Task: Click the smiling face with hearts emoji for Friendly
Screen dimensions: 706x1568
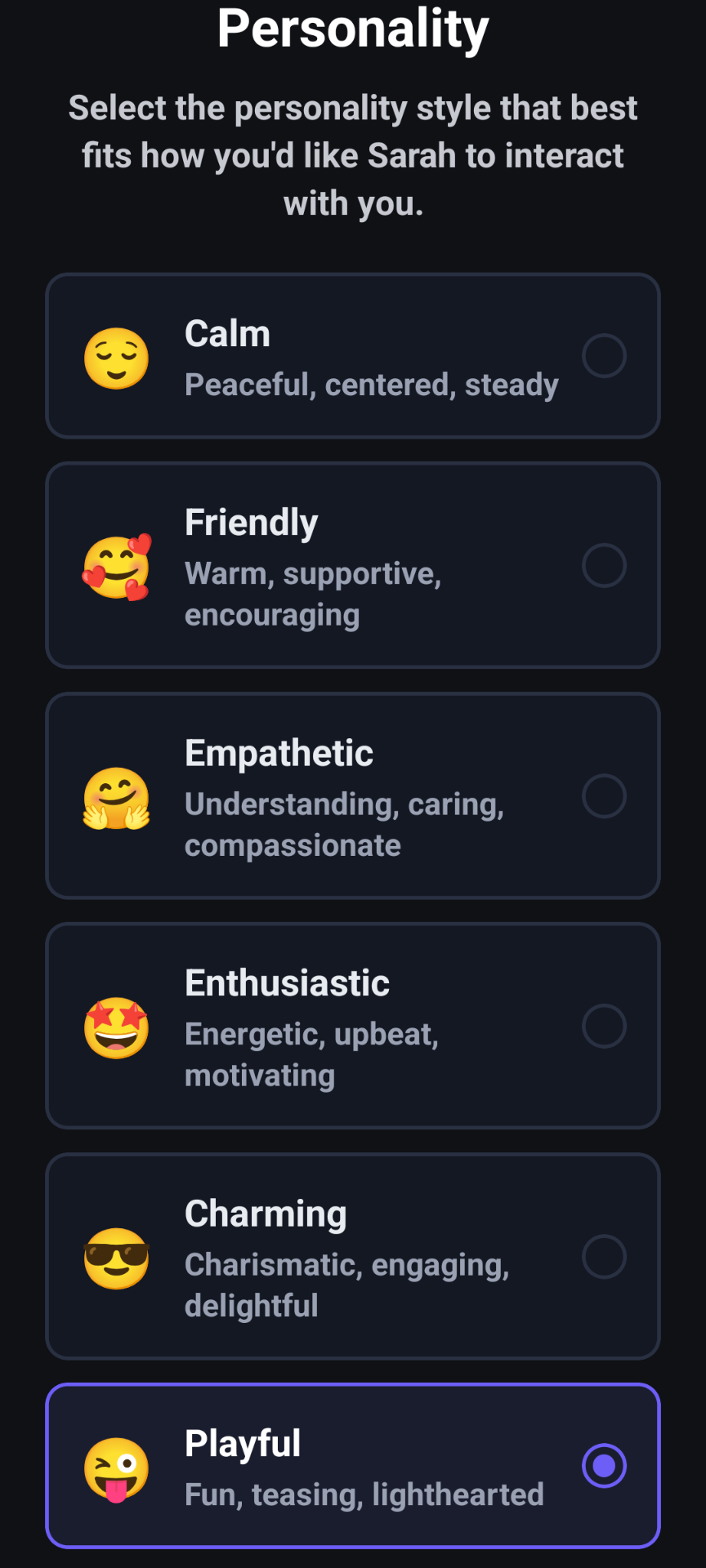Action: 116,566
